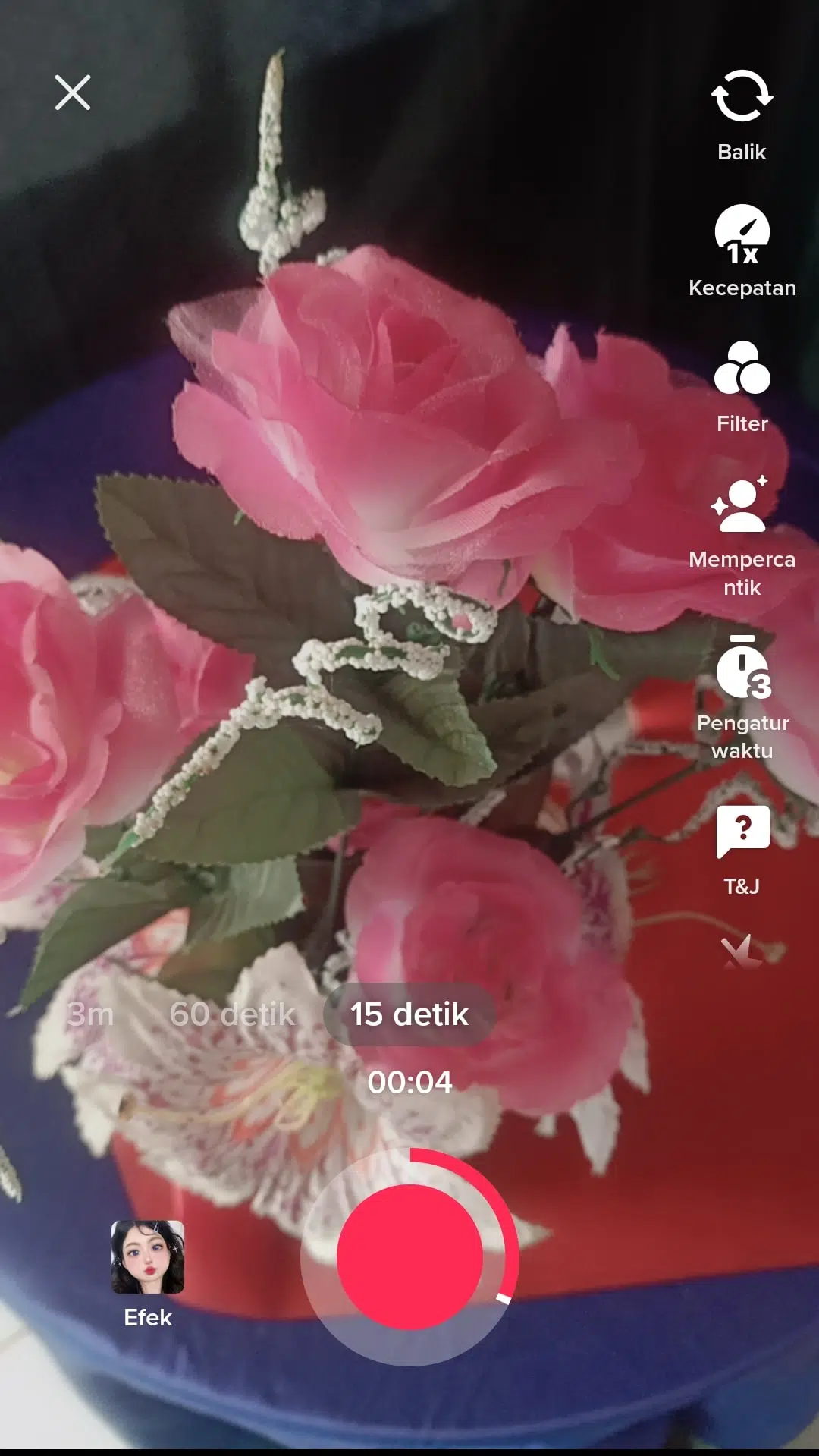Close the camera recording screen
Screen dimensions: 819x1456
(x=73, y=93)
